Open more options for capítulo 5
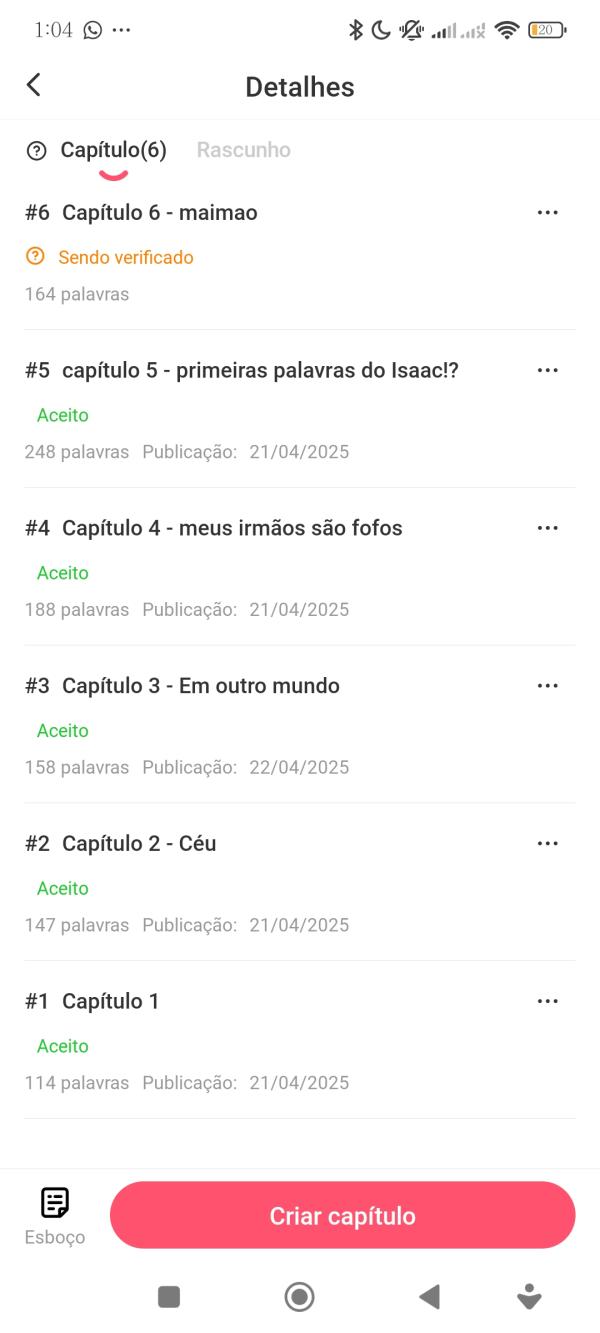 coord(547,371)
